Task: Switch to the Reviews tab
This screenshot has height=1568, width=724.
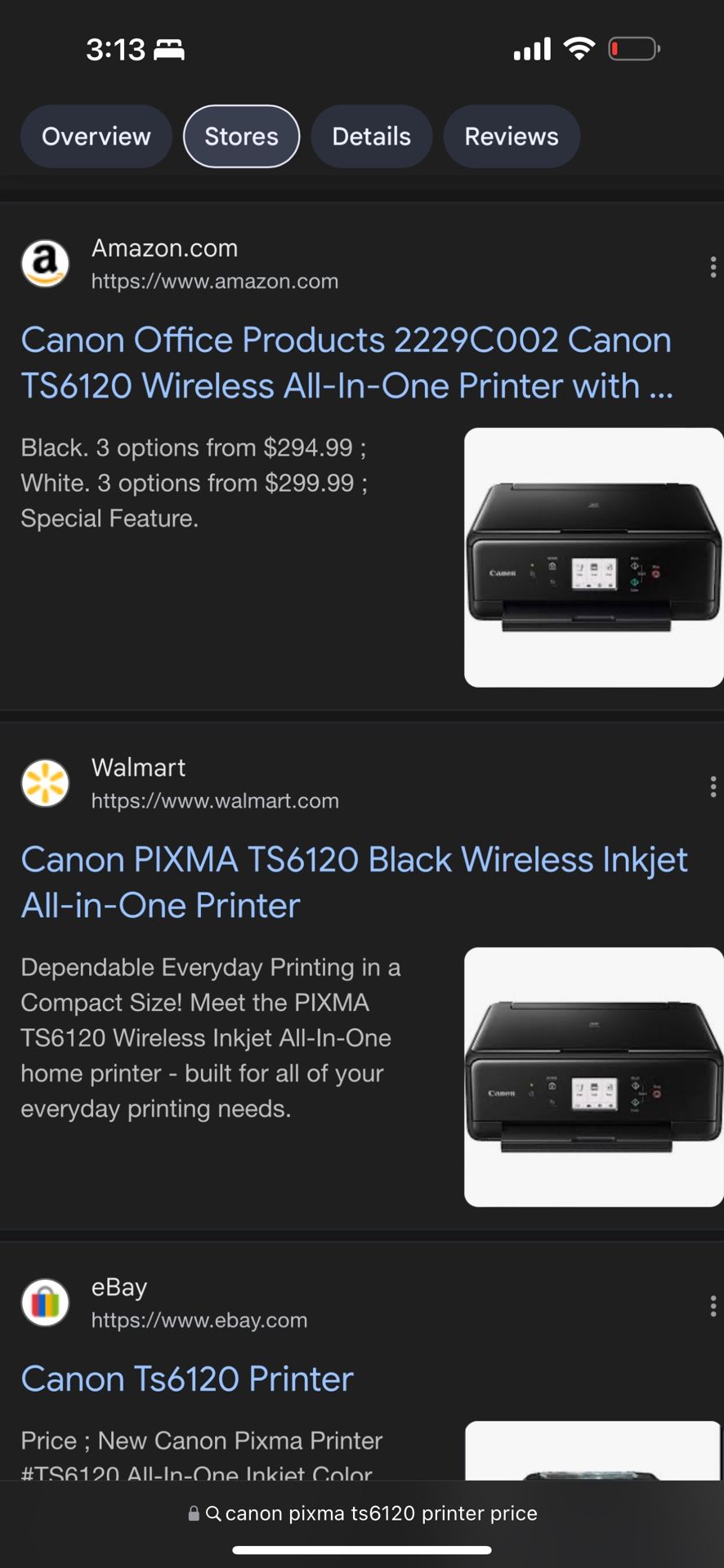Action: (512, 136)
